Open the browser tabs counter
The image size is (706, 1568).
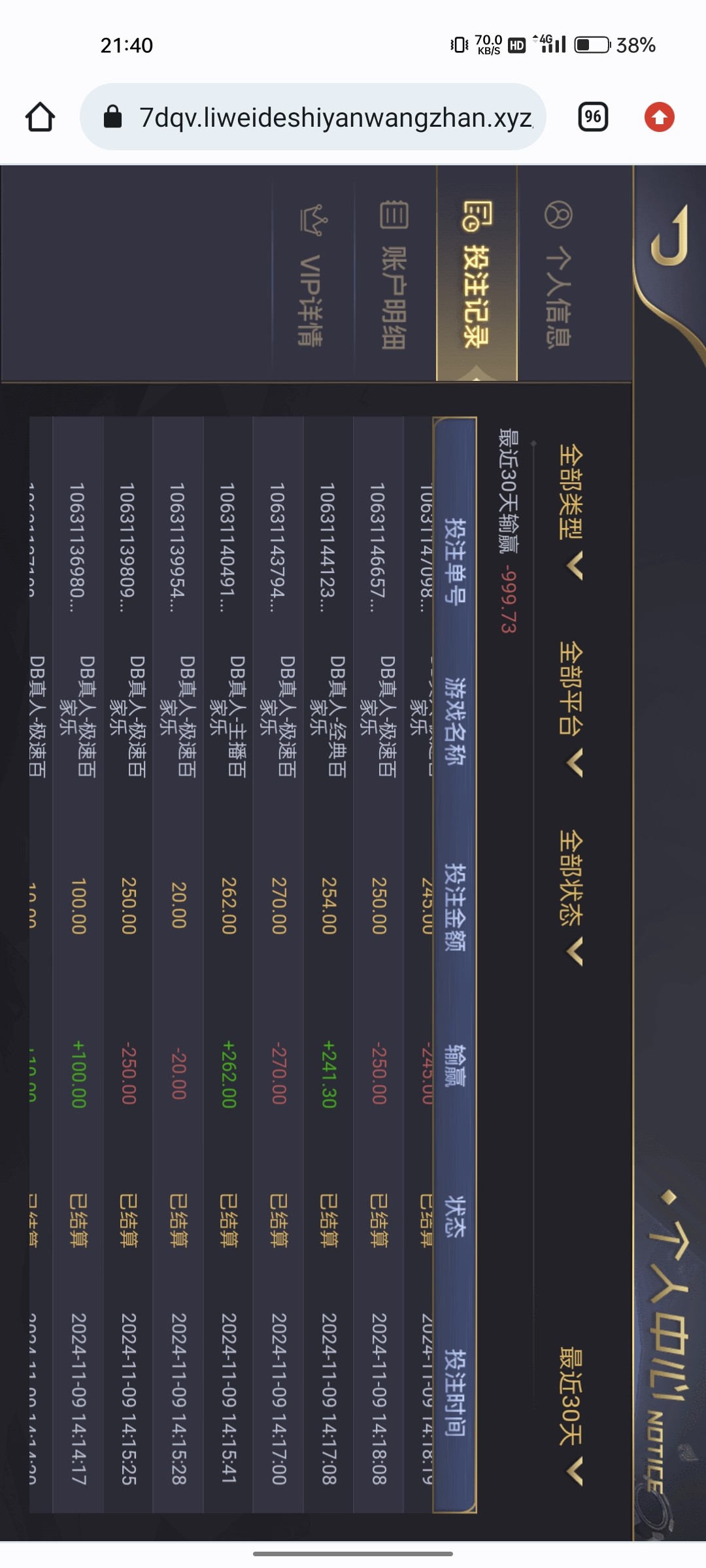tap(593, 118)
